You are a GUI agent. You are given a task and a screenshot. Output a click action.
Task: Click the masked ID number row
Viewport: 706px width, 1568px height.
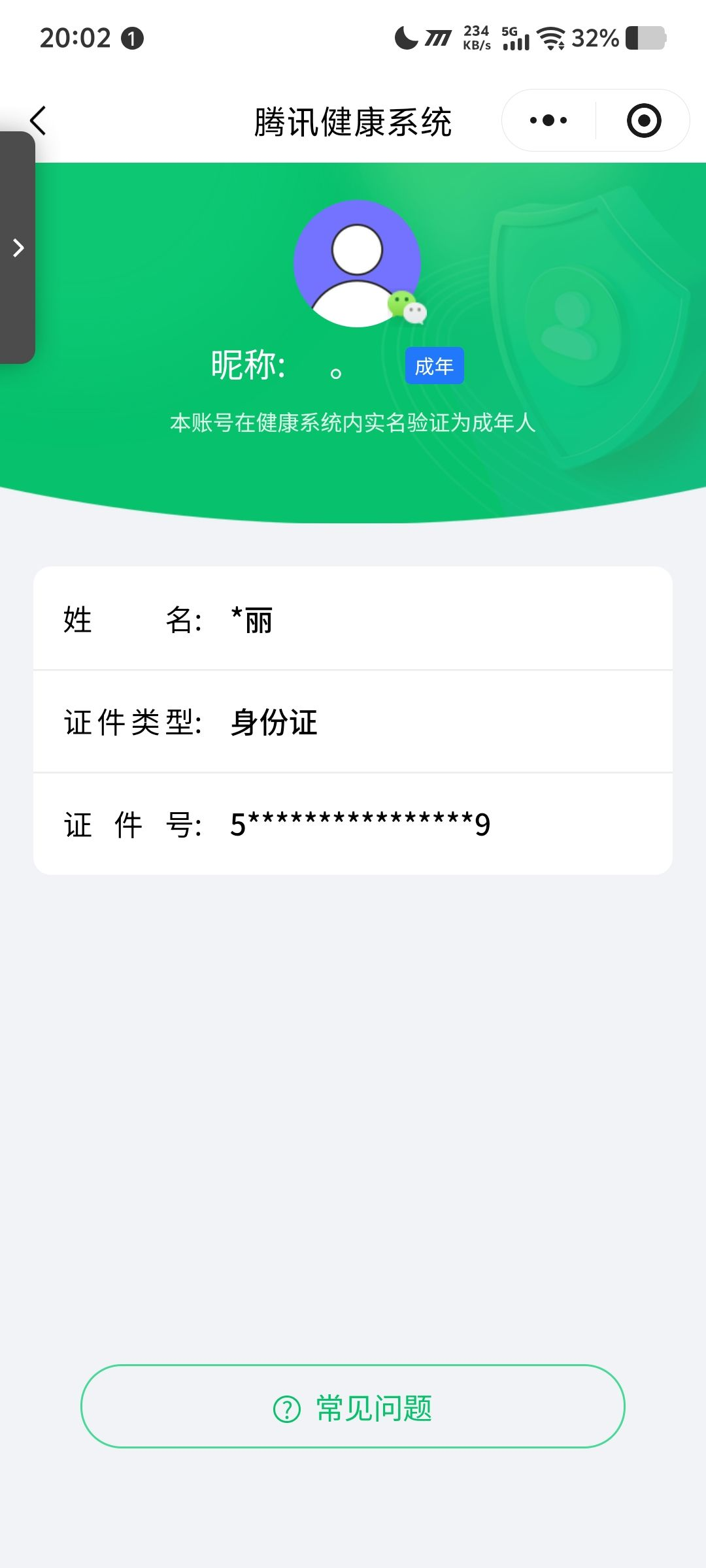(353, 825)
